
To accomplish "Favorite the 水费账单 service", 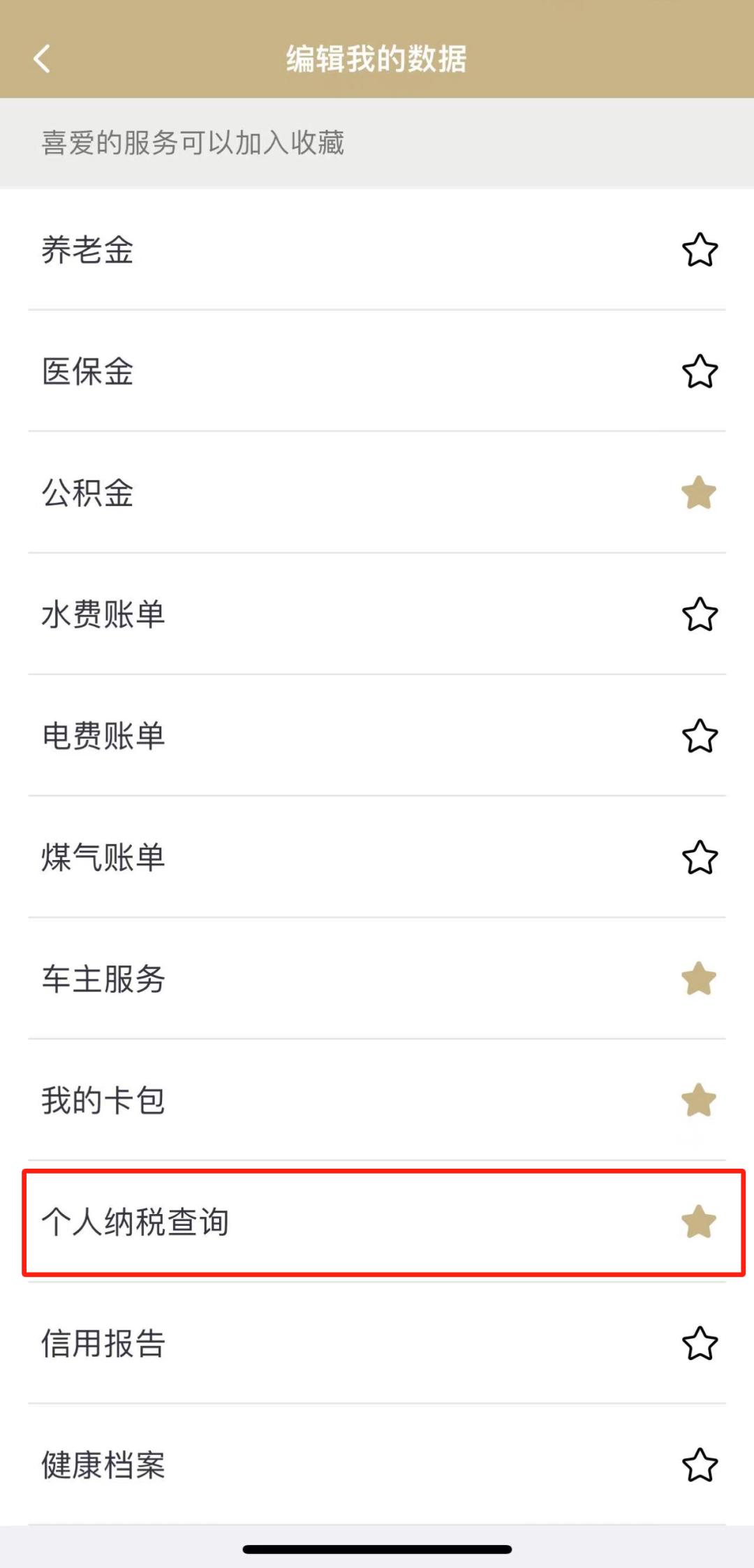I will pos(700,614).
